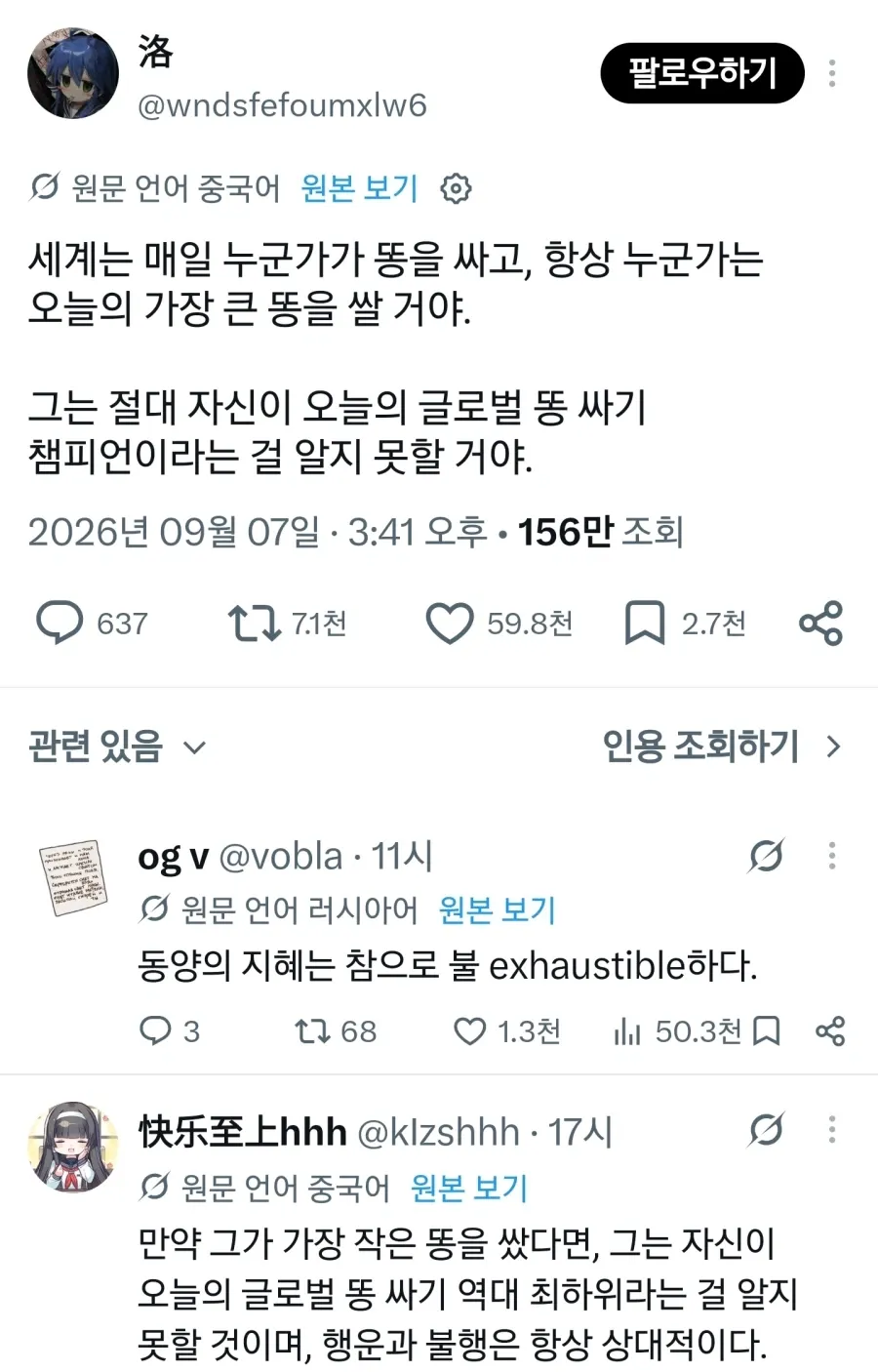The height and width of the screenshot is (1372, 878).
Task: Open translation settings gear icon
Action: pos(456,188)
